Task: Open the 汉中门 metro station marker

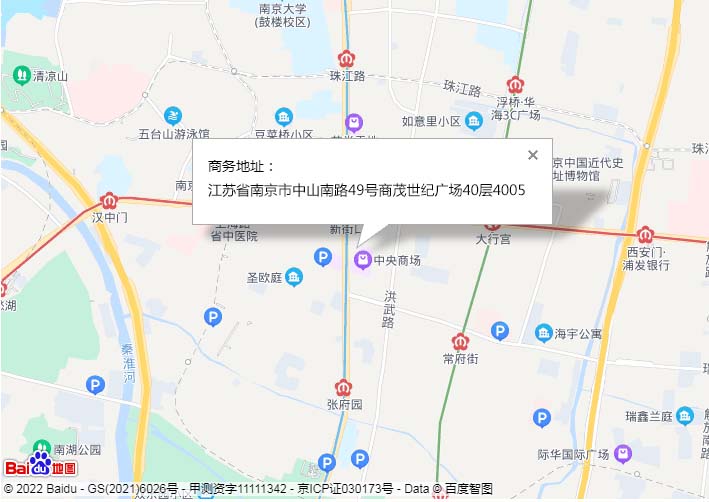Action: coord(111,200)
